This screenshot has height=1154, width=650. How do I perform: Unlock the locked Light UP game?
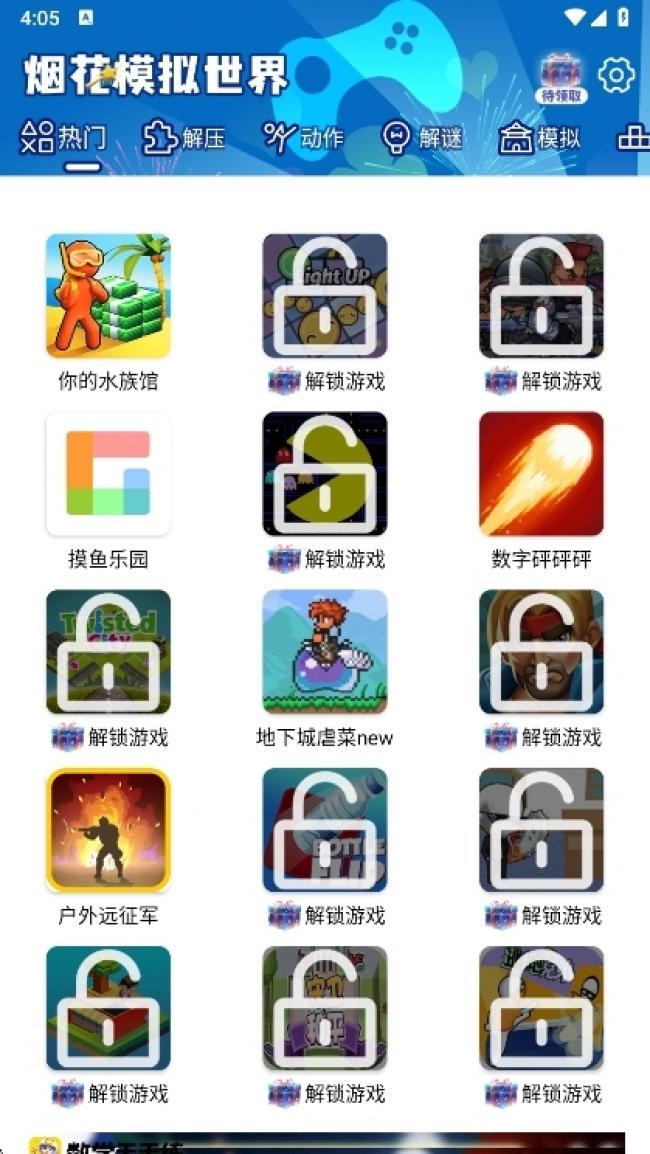click(325, 296)
